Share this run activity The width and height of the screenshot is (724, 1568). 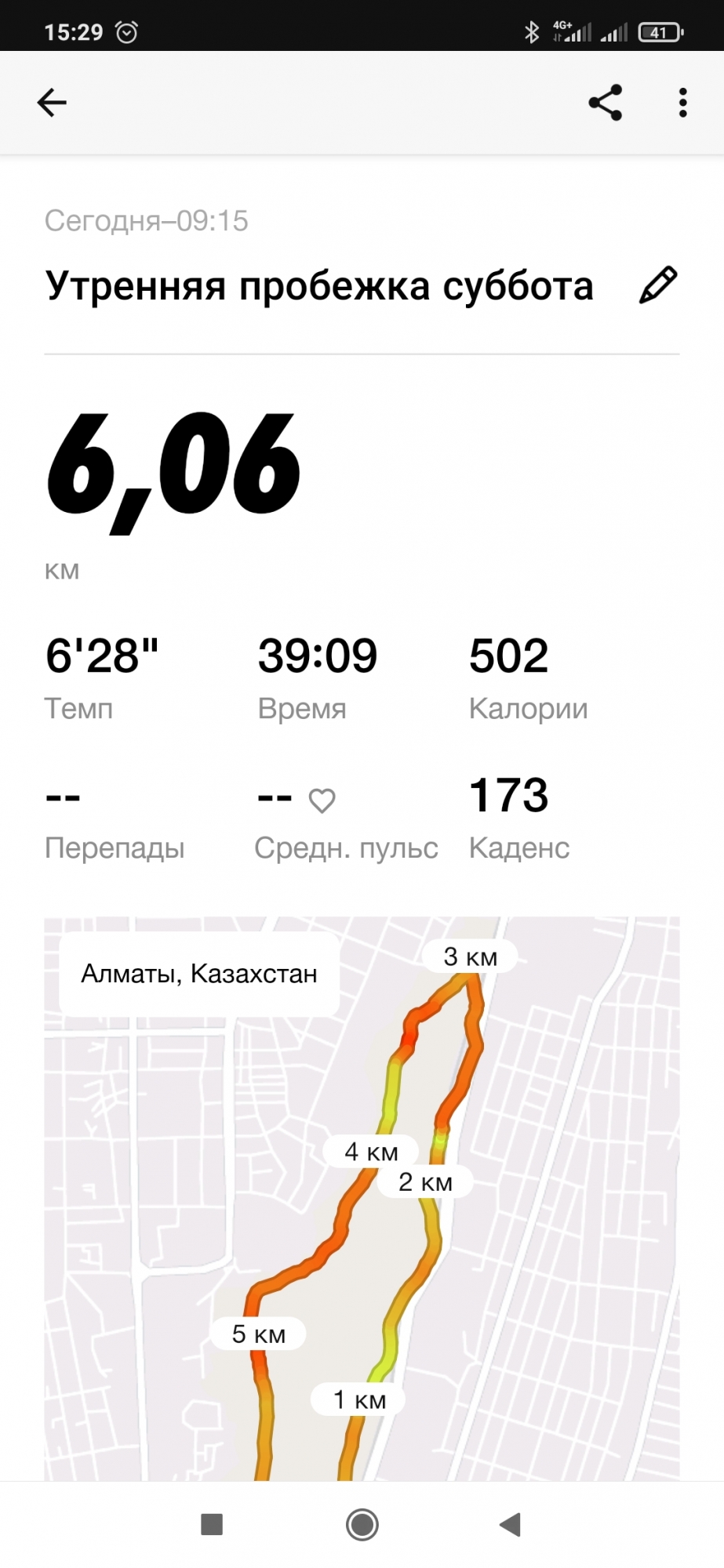[x=605, y=103]
